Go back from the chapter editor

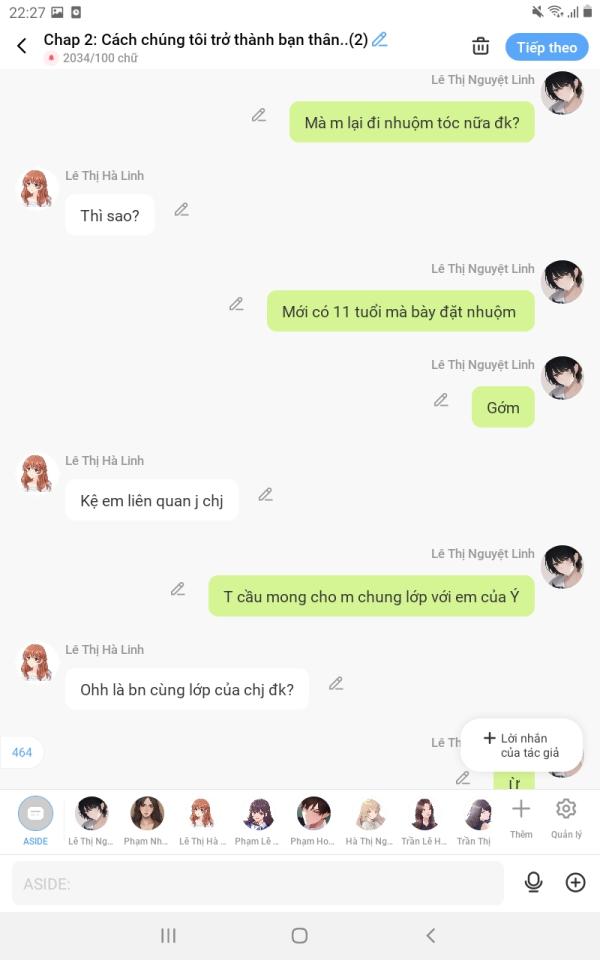(x=22, y=46)
